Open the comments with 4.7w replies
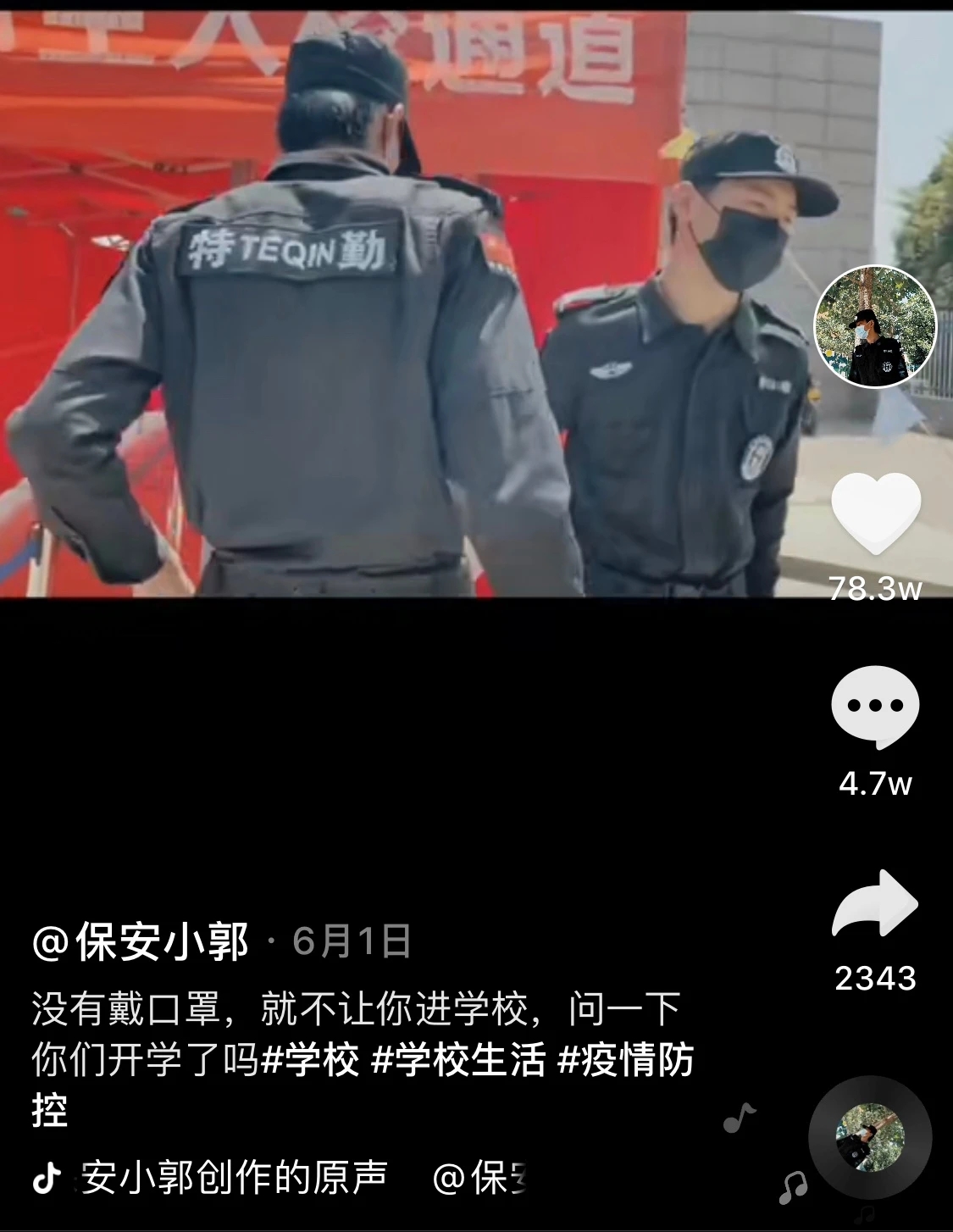Image resolution: width=953 pixels, height=1232 pixels. click(x=875, y=705)
